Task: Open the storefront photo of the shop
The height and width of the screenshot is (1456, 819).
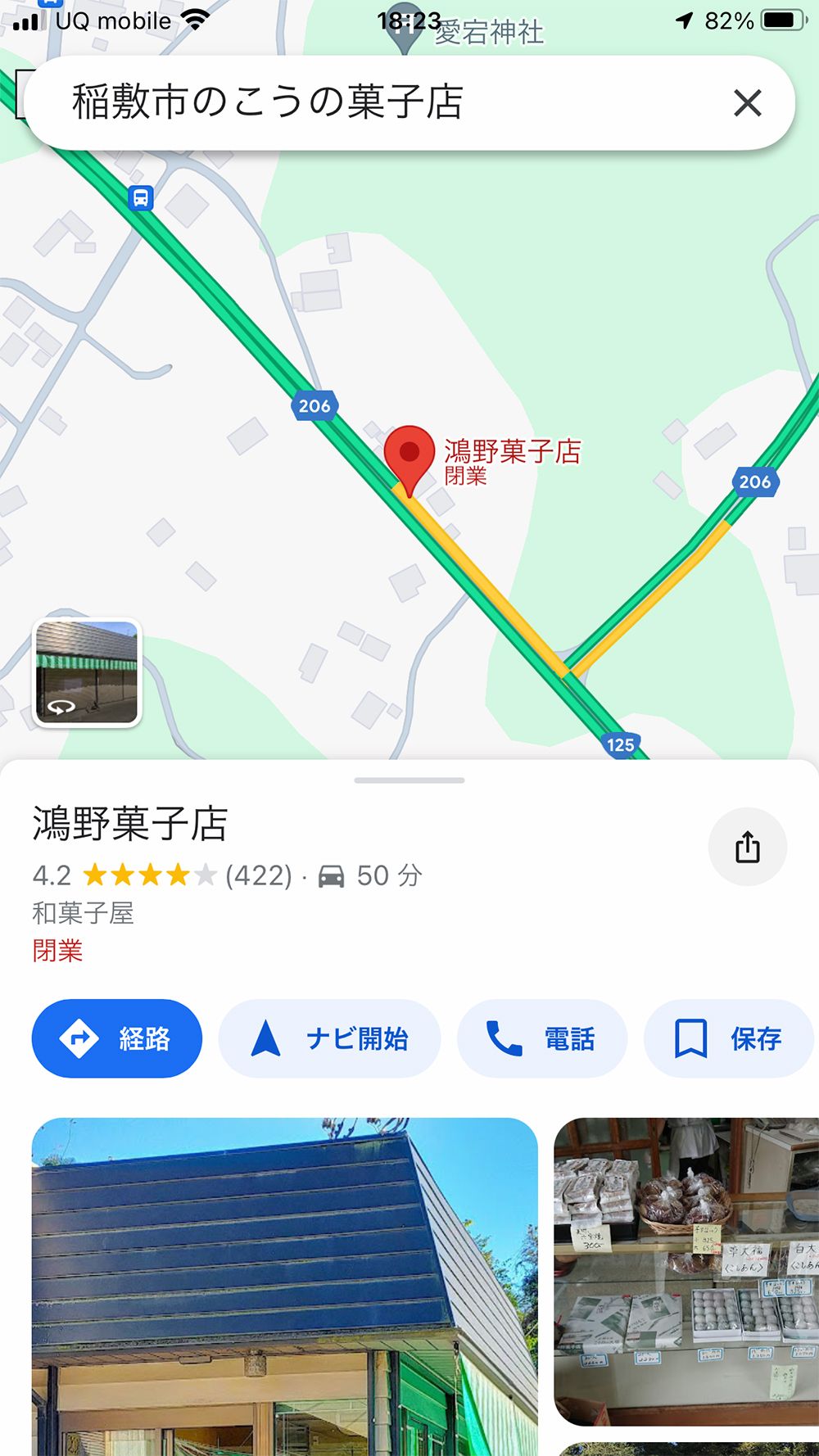Action: point(284,1286)
